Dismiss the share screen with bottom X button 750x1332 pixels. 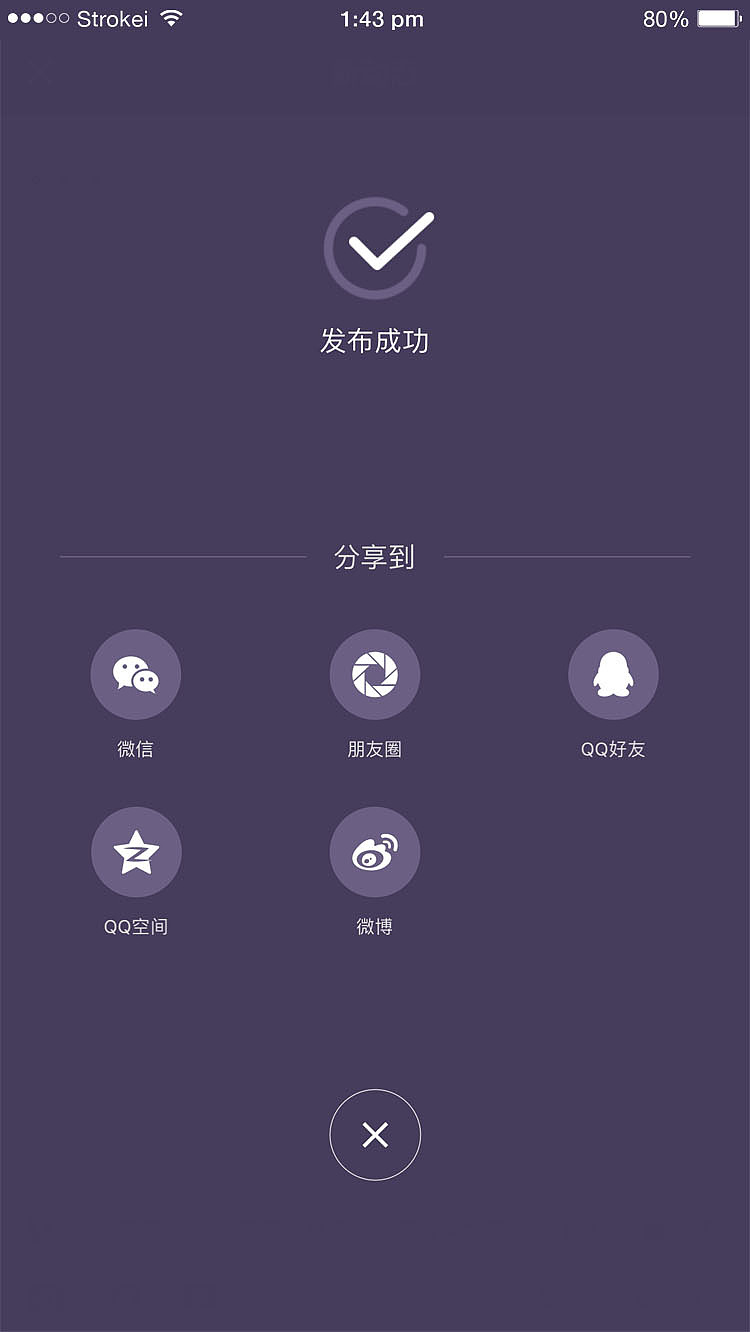375,1135
